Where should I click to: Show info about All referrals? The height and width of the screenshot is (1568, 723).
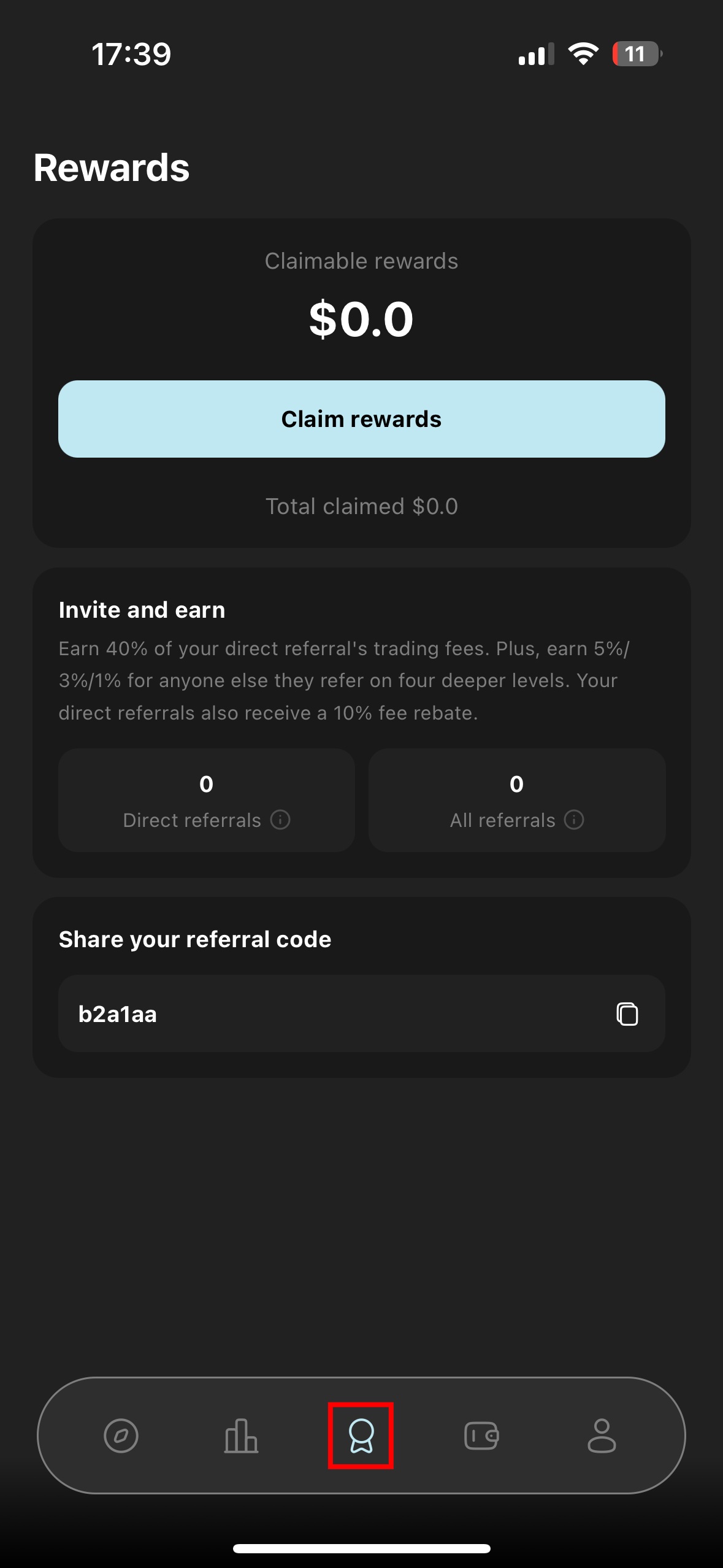574,820
